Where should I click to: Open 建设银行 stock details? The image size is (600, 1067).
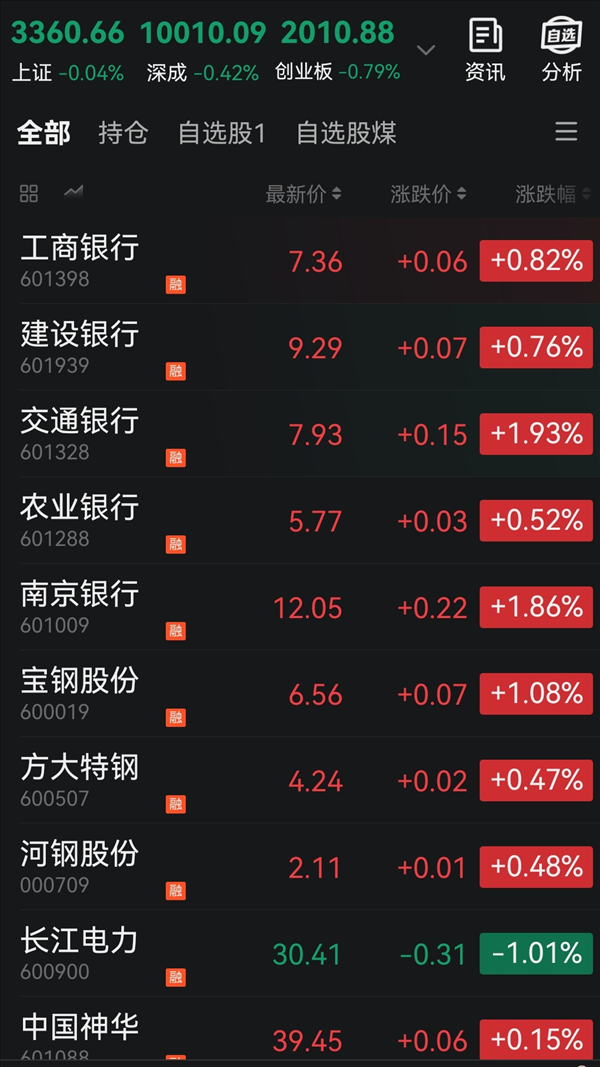coord(300,347)
